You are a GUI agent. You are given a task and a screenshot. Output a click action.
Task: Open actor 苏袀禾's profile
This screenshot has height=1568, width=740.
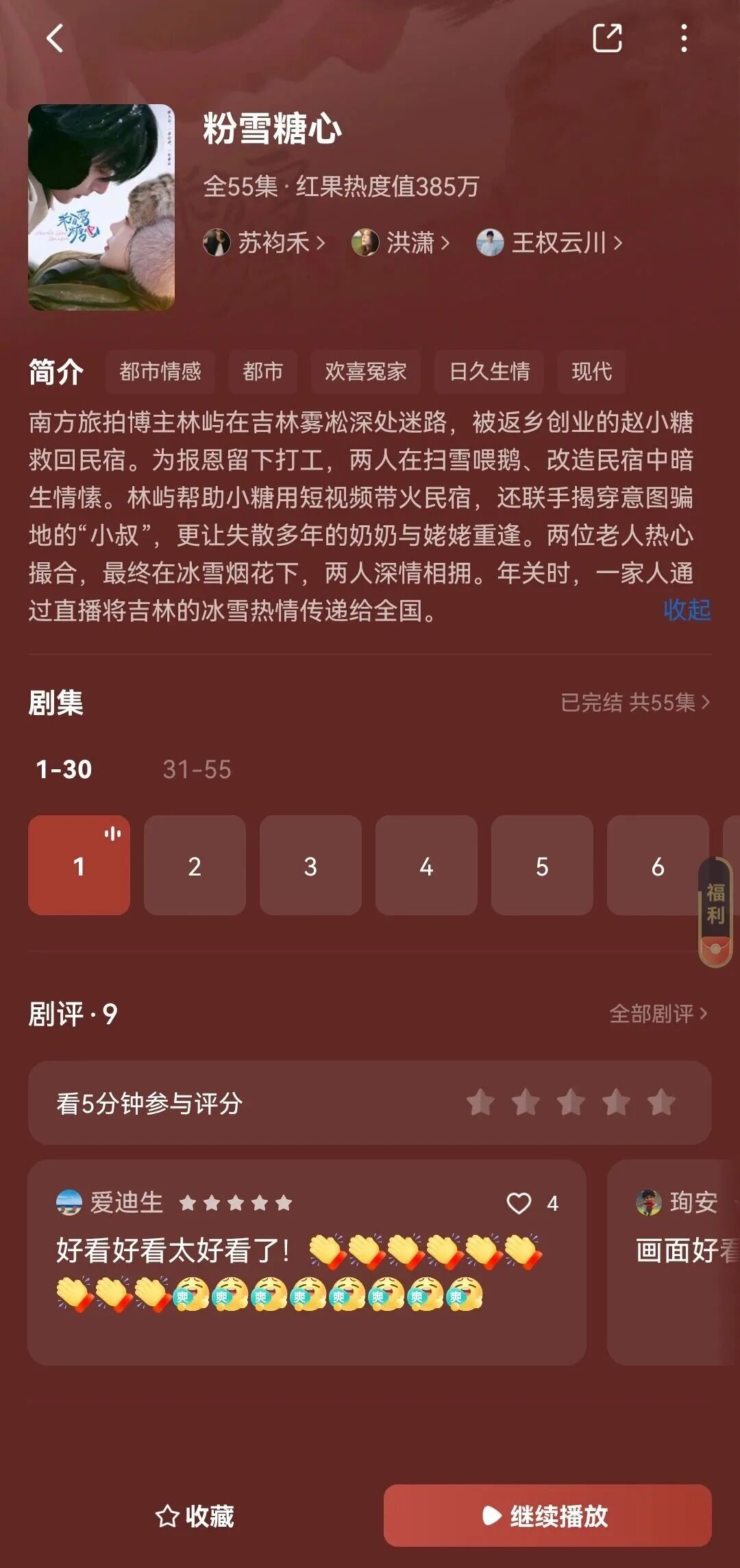[264, 243]
